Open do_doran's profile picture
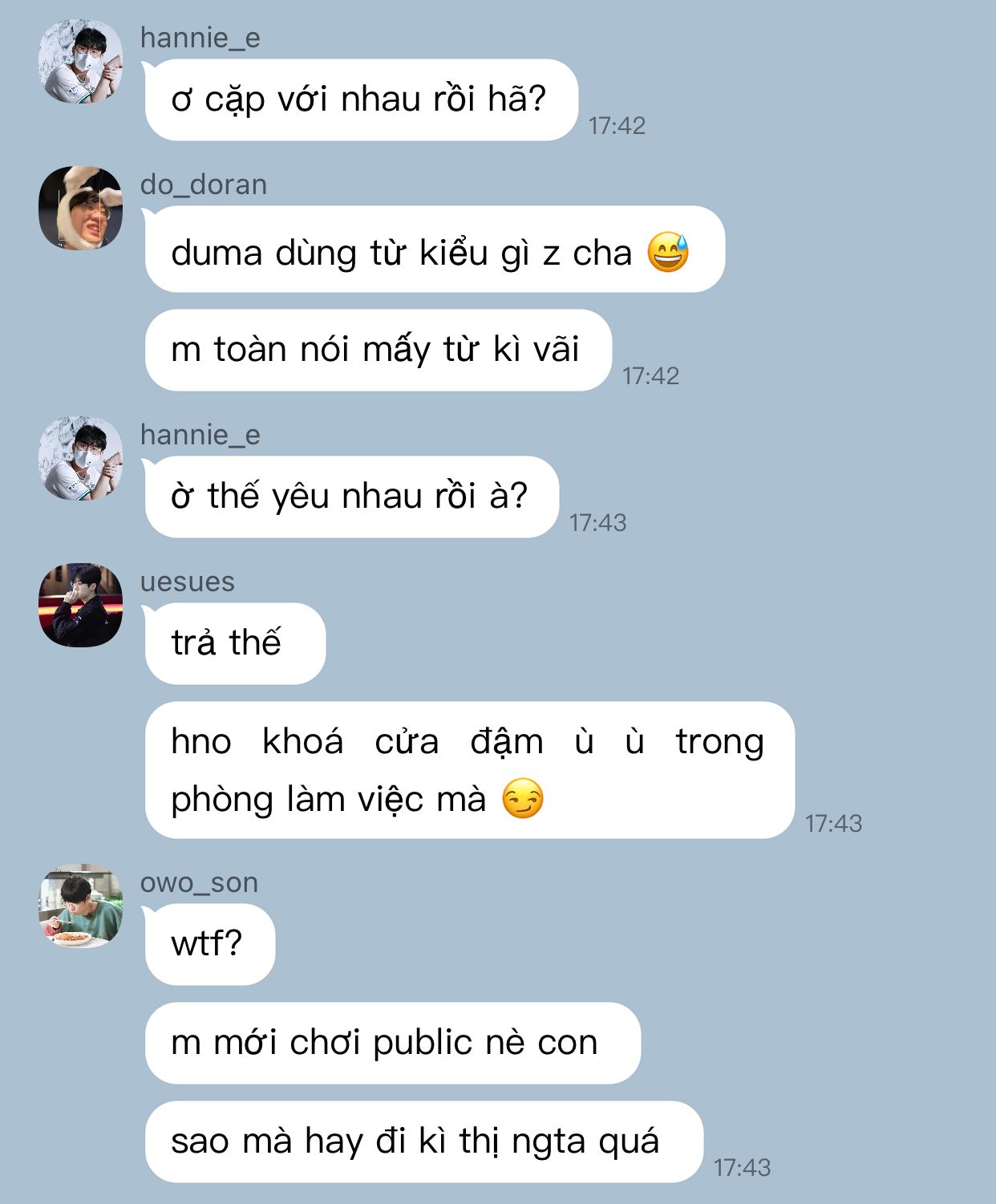 (80, 208)
